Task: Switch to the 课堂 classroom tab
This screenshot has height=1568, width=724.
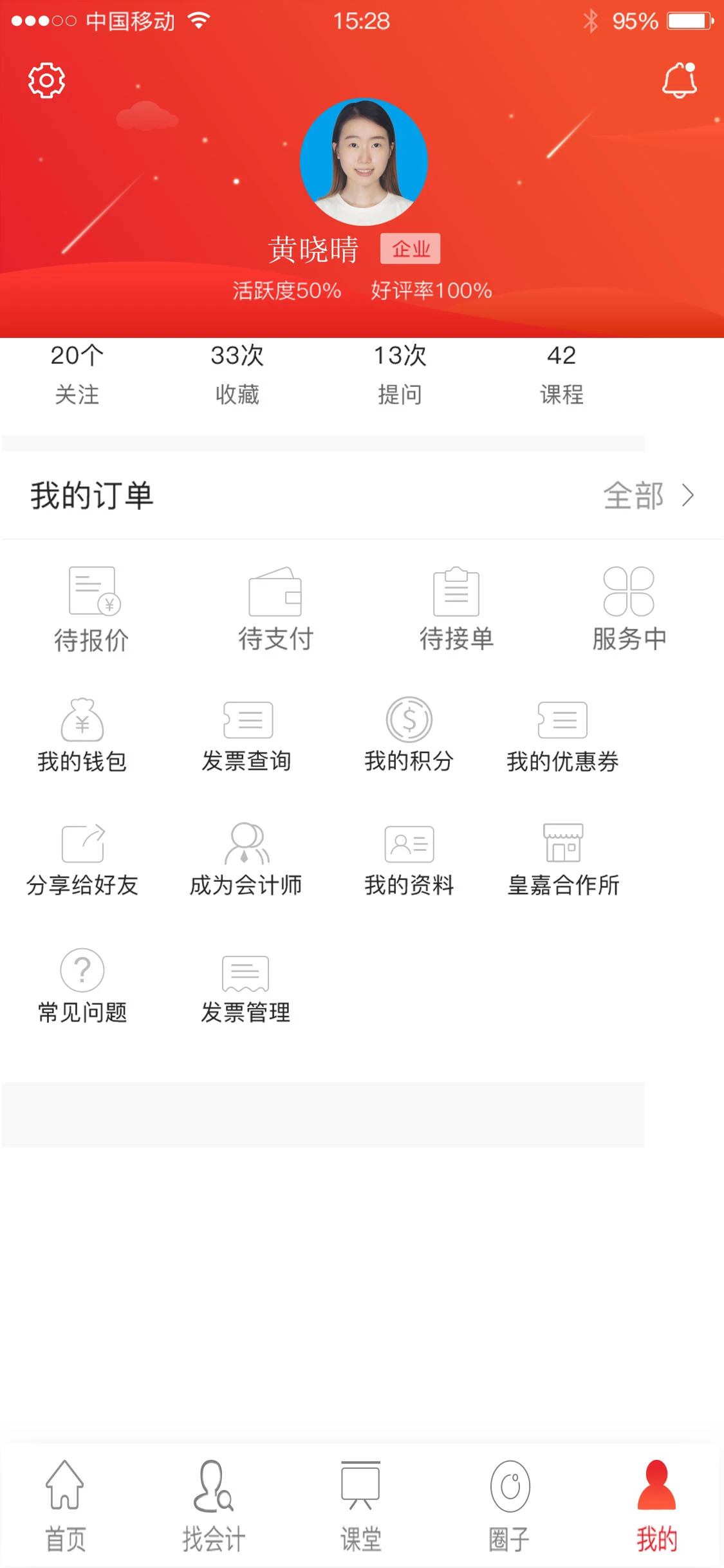Action: (x=362, y=1500)
